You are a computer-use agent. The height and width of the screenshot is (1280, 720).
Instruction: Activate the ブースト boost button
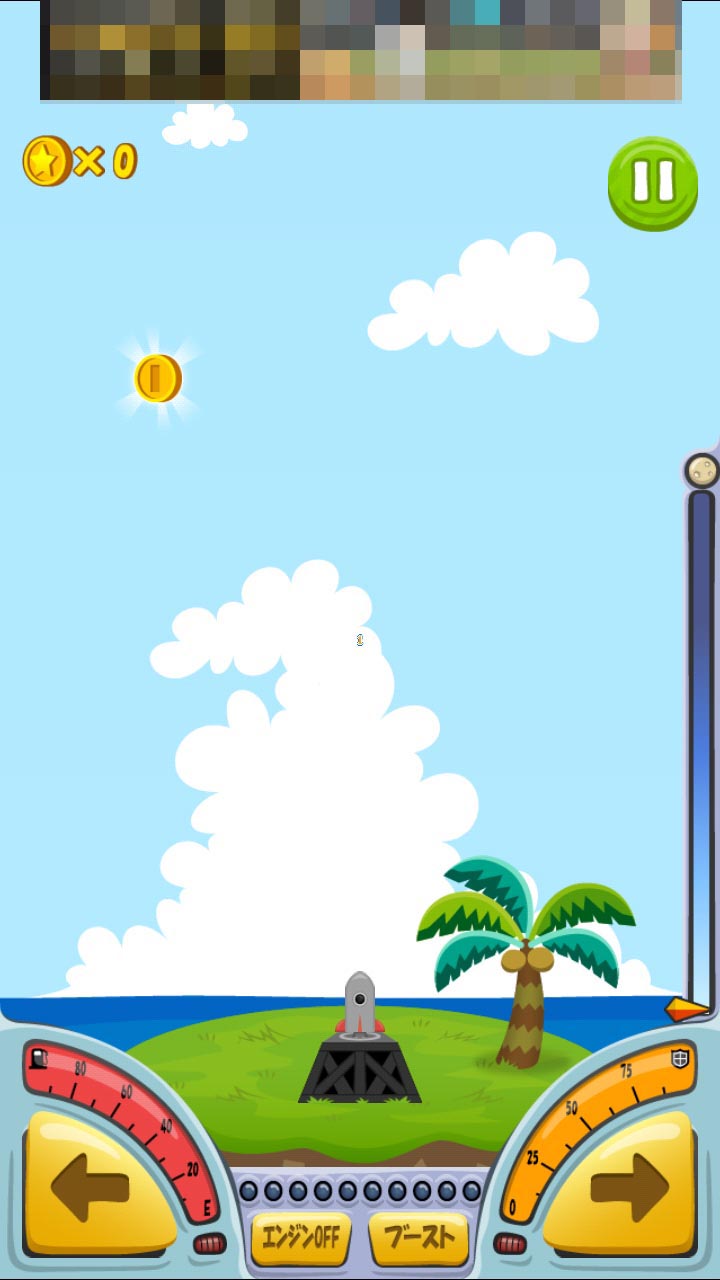[419, 1238]
